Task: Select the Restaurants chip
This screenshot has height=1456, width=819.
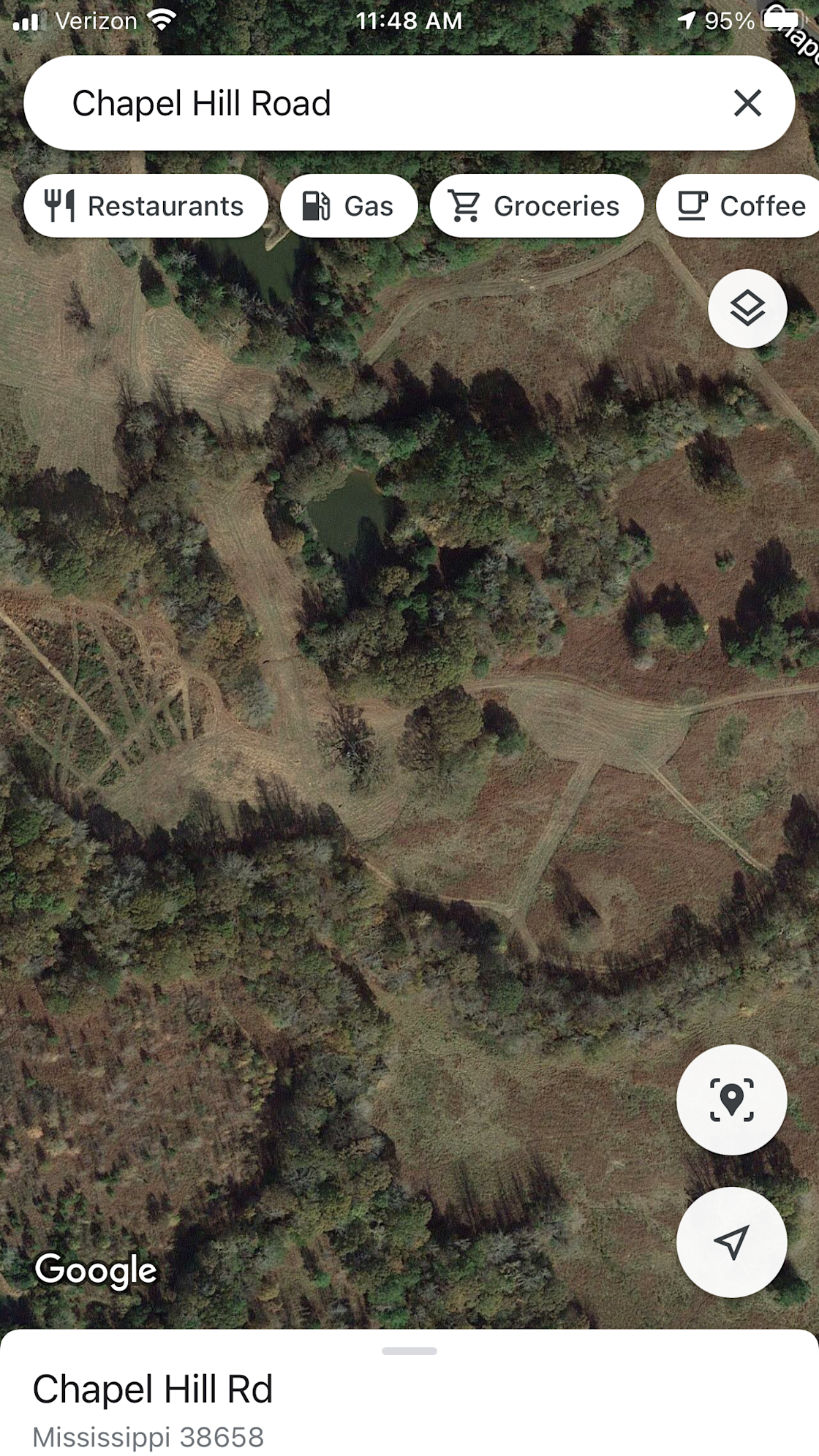Action: point(146,206)
